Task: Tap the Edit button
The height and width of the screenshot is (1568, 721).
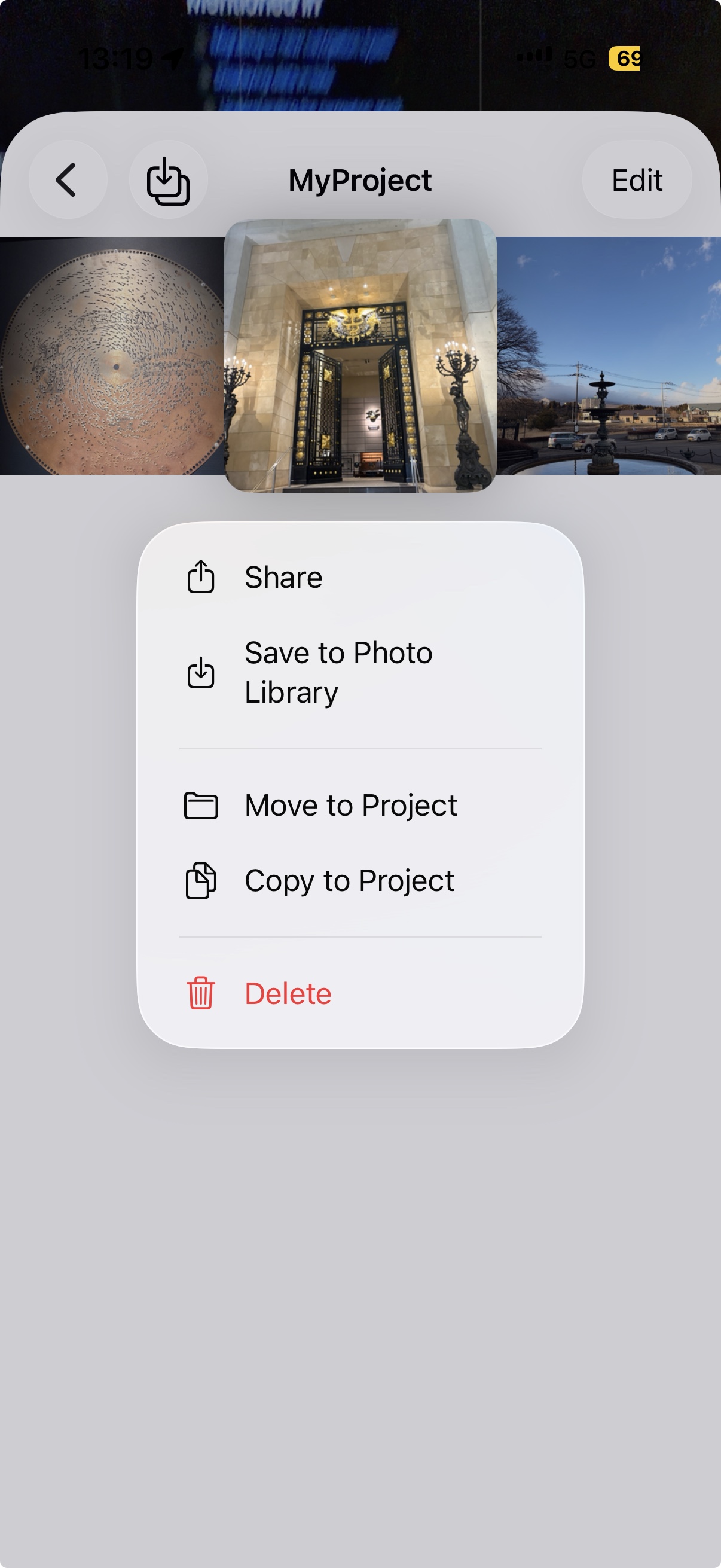Action: (637, 180)
